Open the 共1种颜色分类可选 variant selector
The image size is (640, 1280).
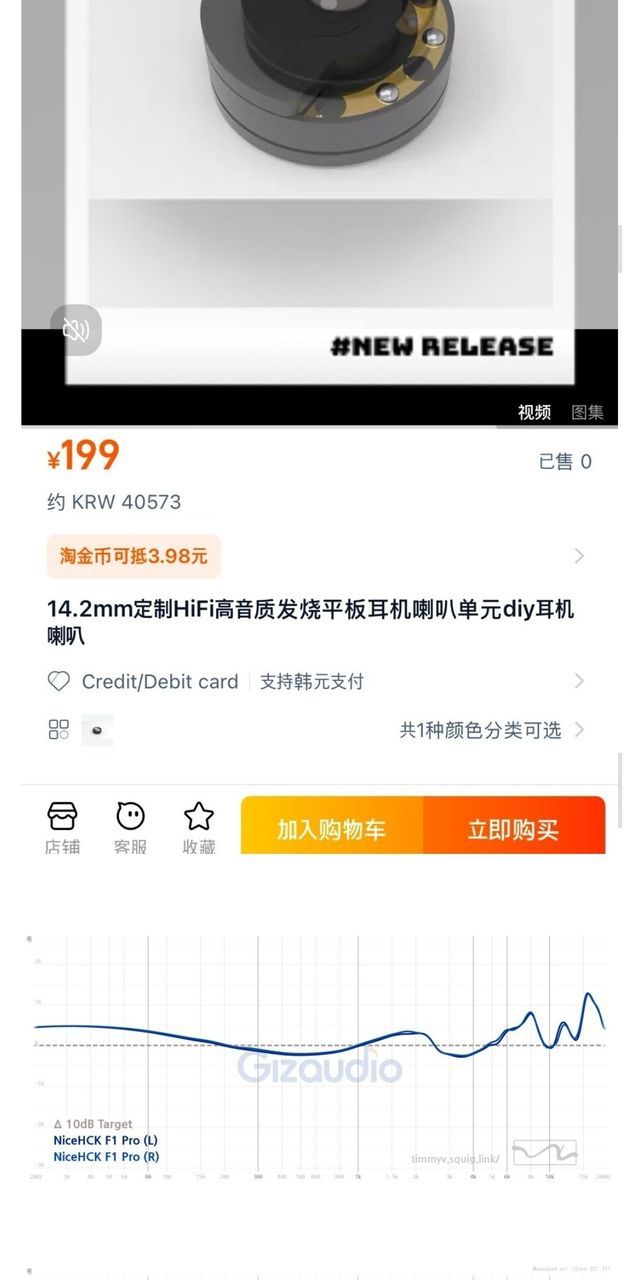(316, 730)
